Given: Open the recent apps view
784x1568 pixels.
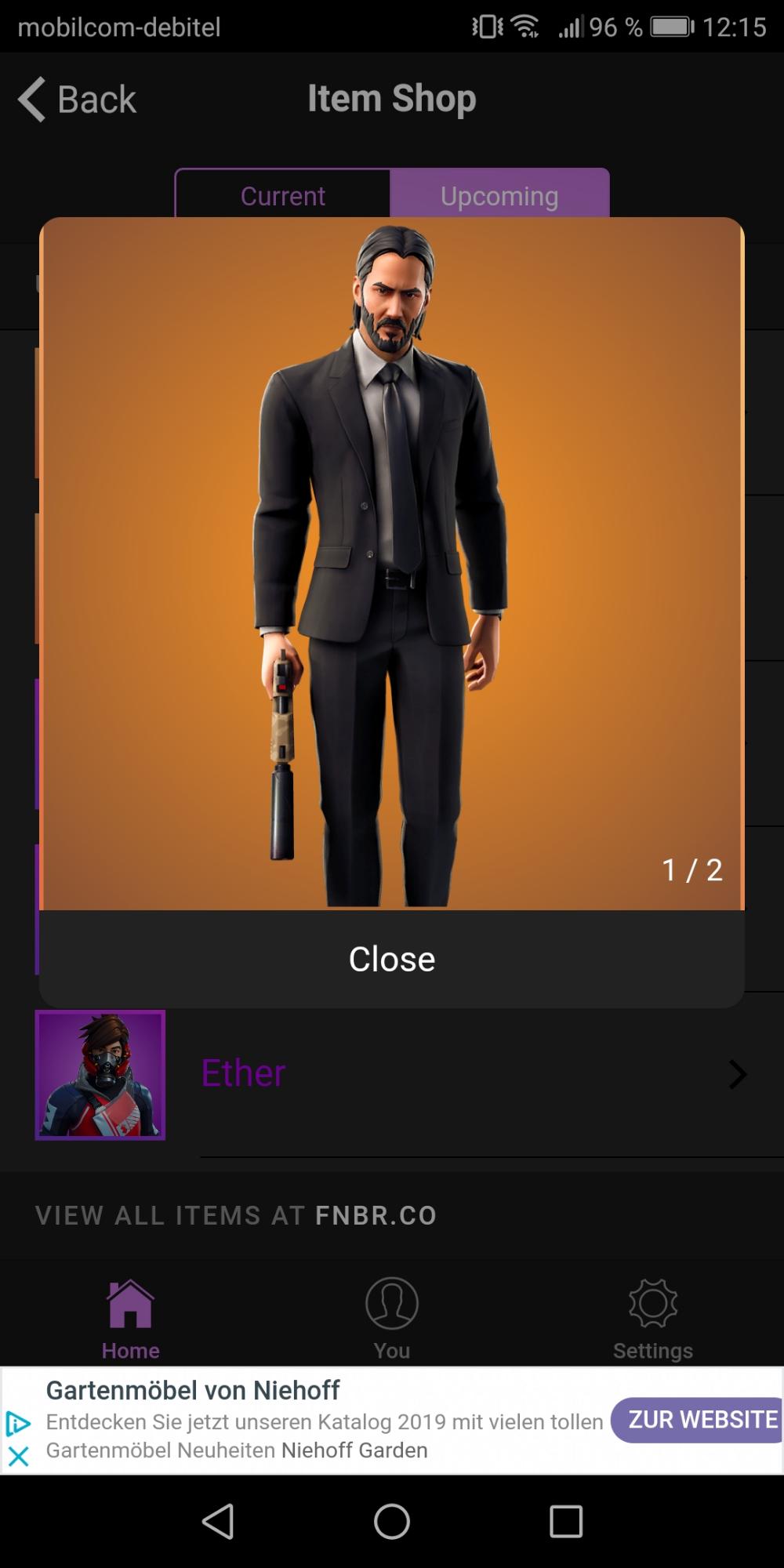Looking at the screenshot, I should (565, 1522).
